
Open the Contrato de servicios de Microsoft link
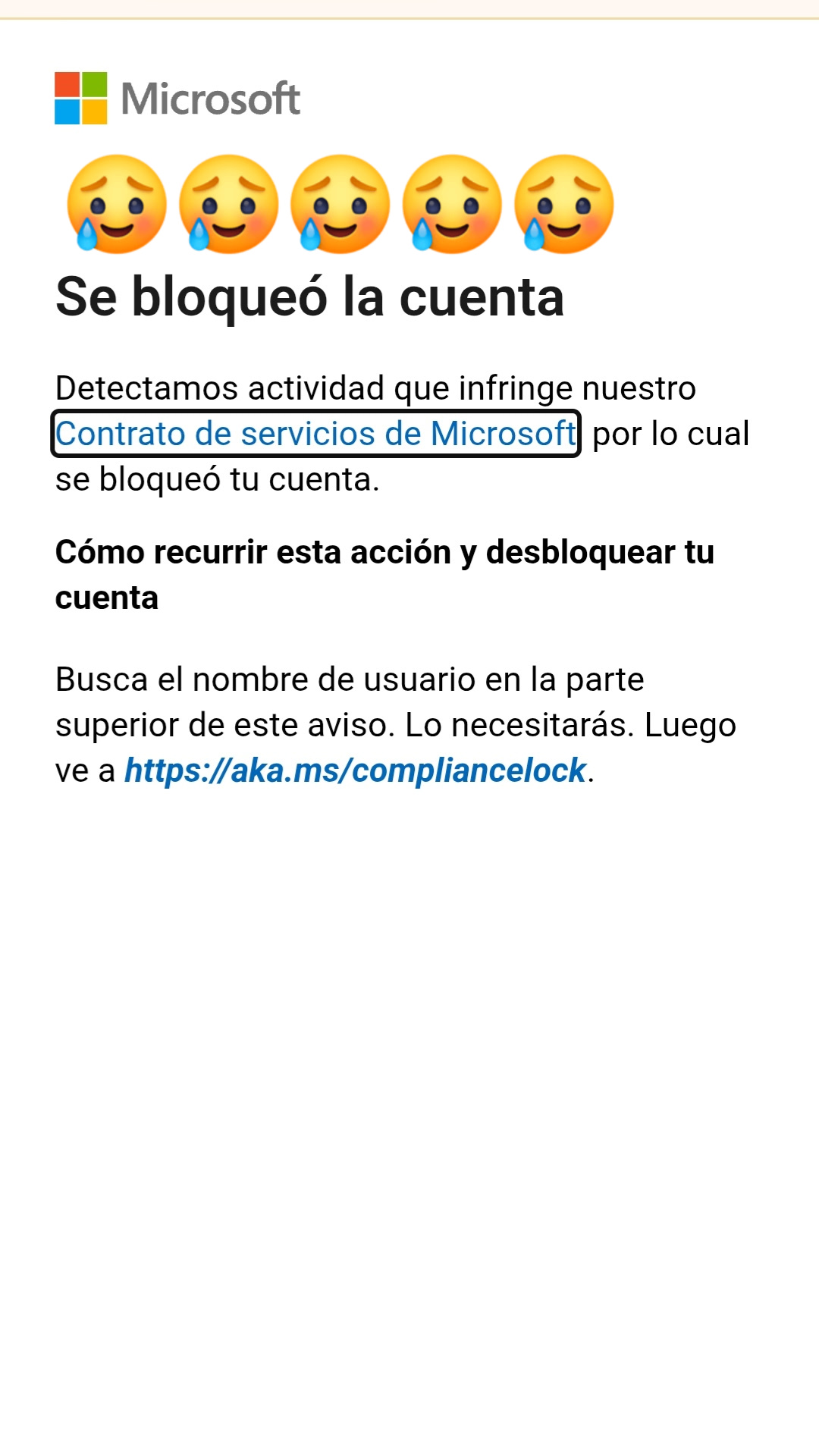point(315,434)
